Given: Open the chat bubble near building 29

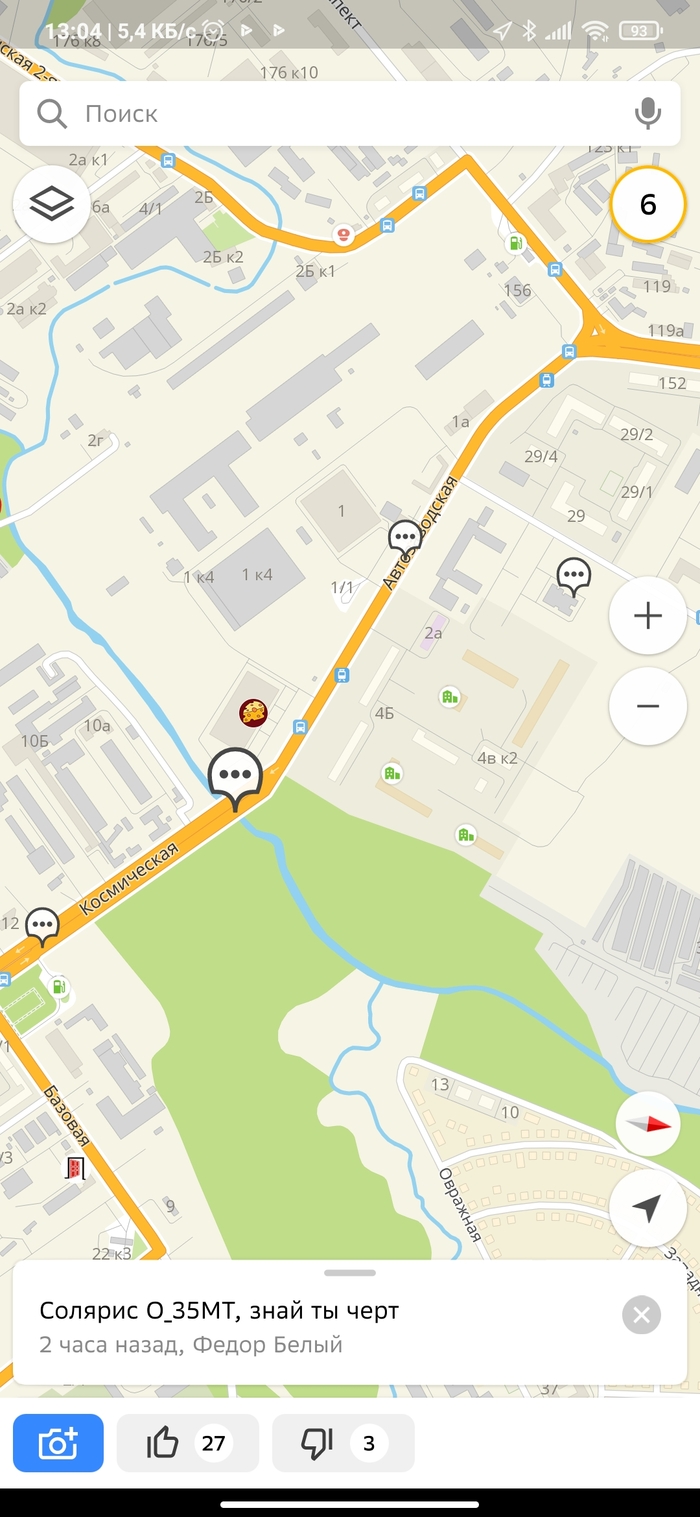Looking at the screenshot, I should 574,575.
